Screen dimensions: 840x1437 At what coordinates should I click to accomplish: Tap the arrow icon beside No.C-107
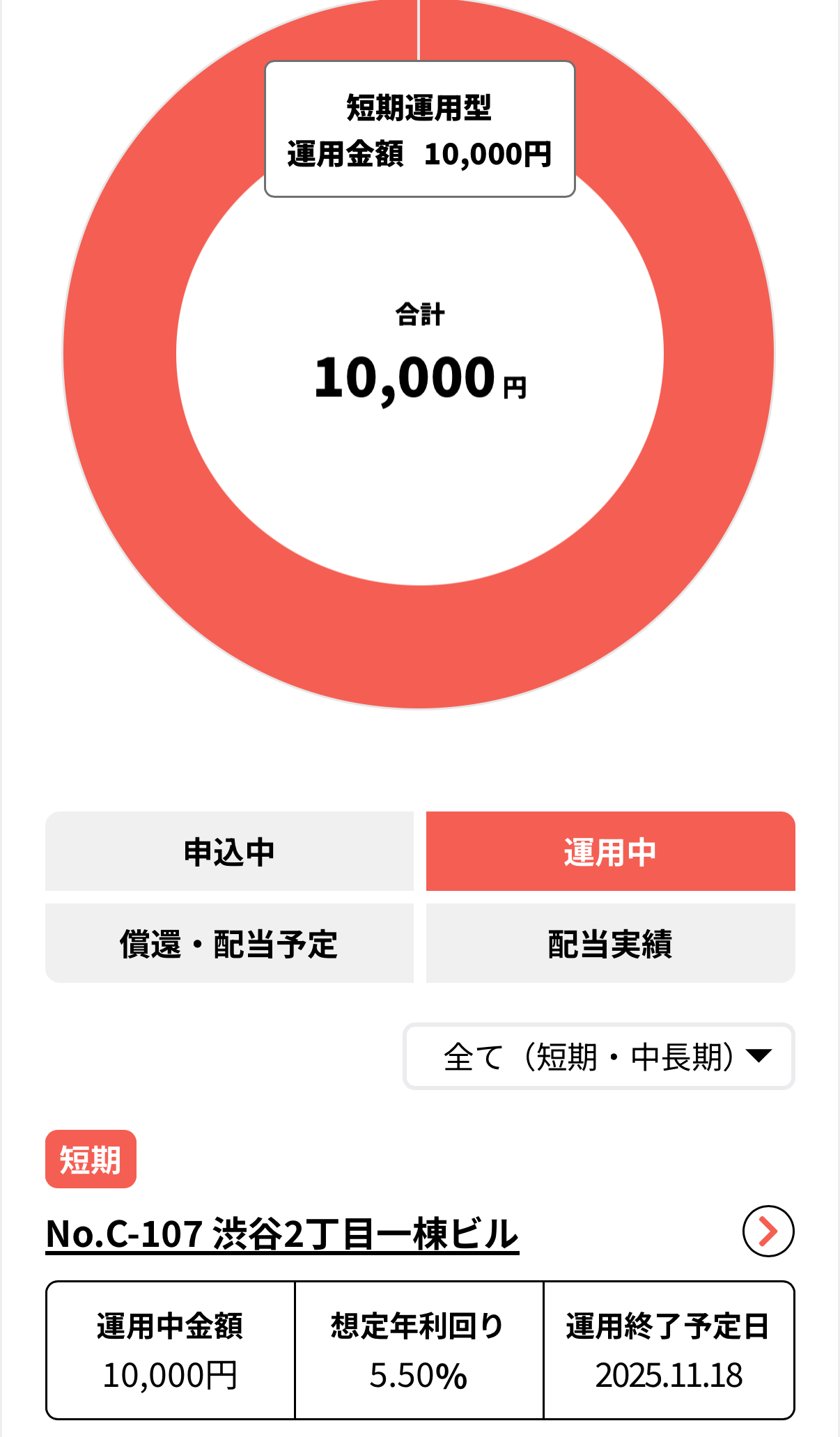coord(768,1231)
